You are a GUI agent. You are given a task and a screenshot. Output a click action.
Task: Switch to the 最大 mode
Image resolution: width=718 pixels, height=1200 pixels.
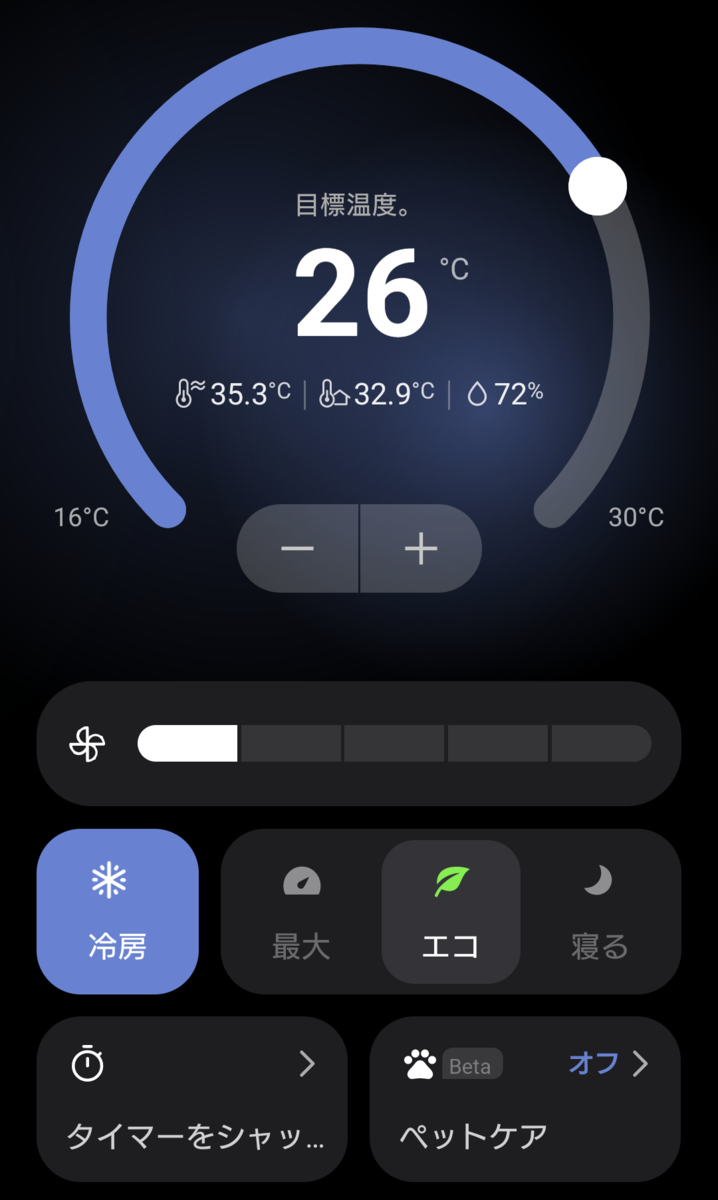pyautogui.click(x=301, y=911)
